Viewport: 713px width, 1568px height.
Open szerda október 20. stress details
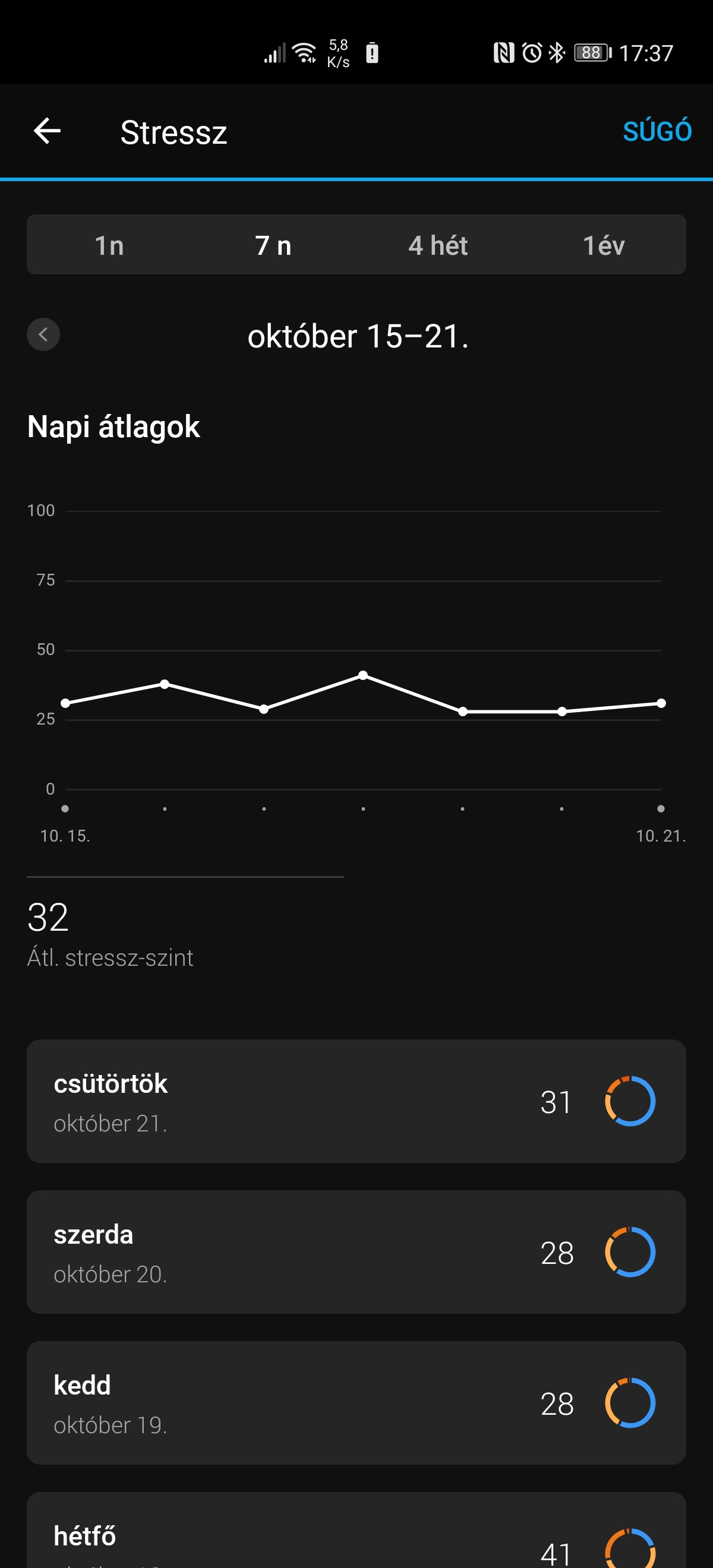click(x=356, y=1252)
